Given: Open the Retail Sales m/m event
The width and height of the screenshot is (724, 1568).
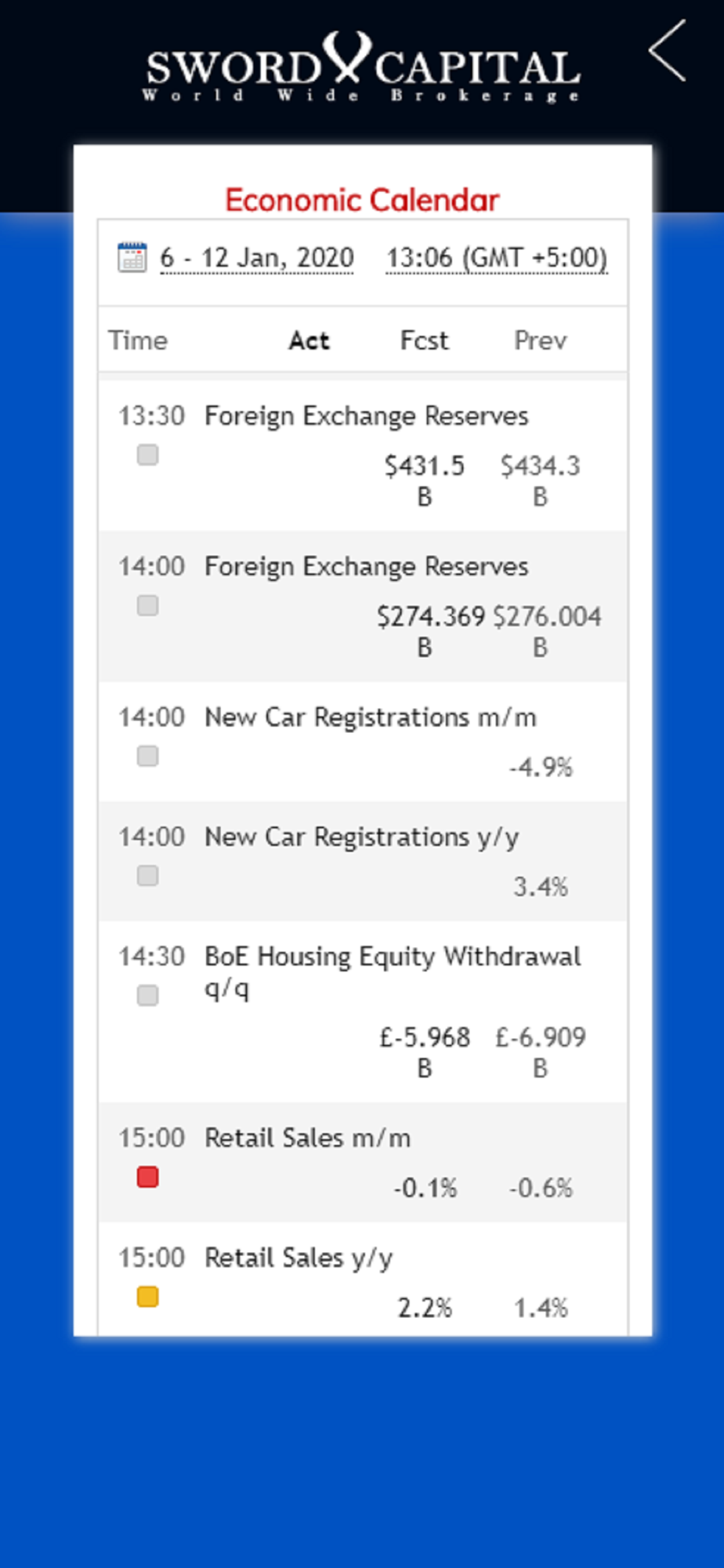Looking at the screenshot, I should click(x=363, y=1162).
